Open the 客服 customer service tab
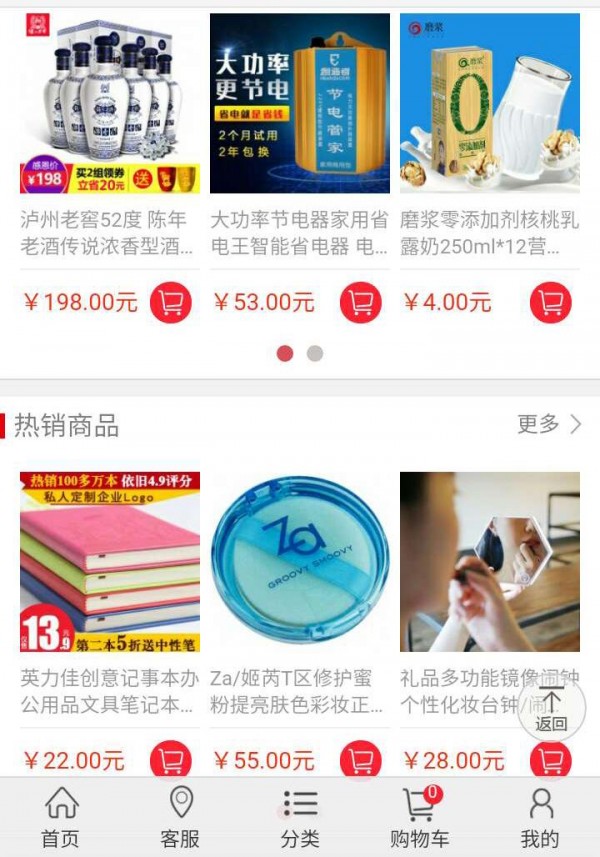 pos(181,817)
